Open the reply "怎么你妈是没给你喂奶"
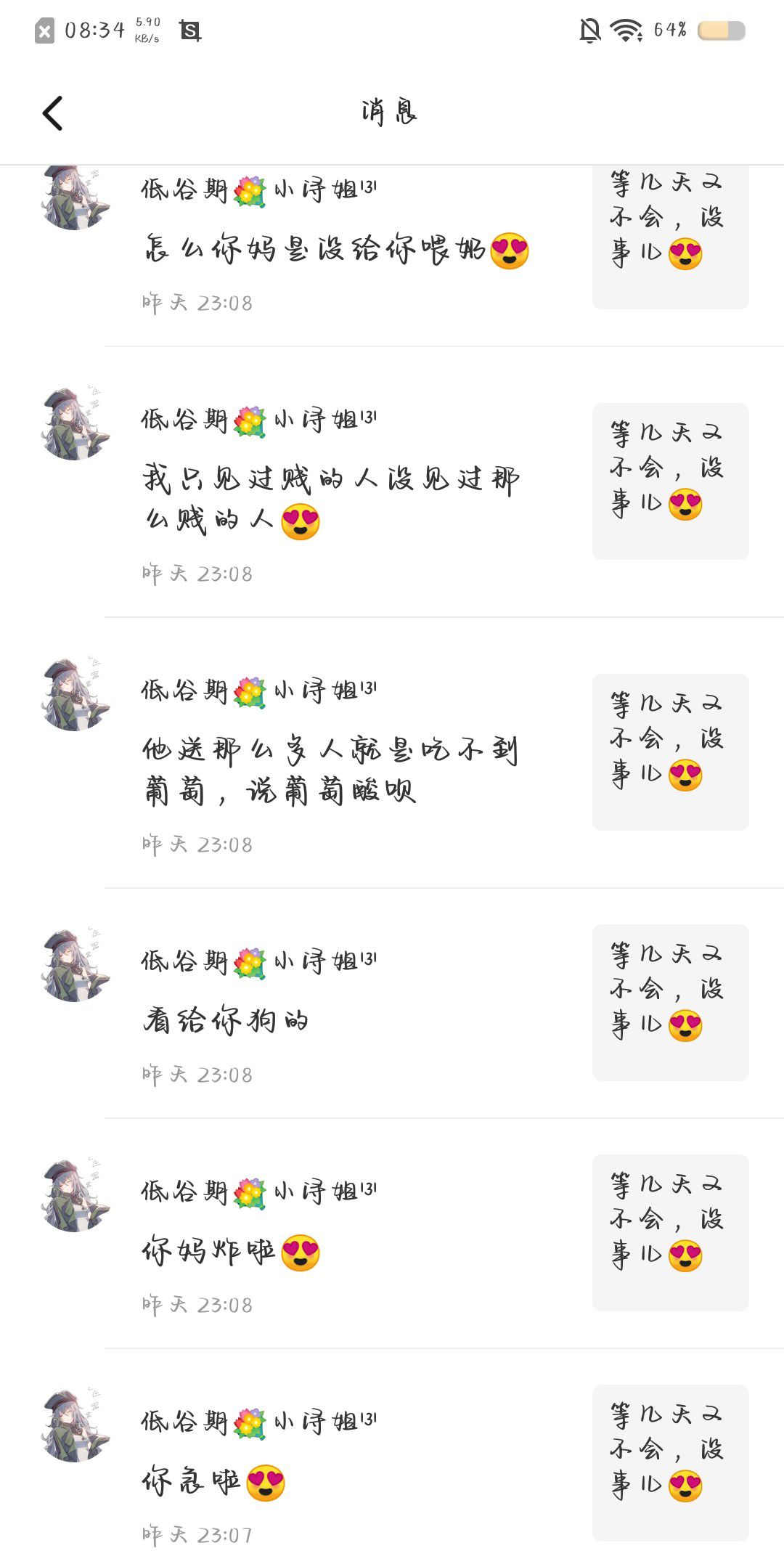The width and height of the screenshot is (784, 1564). pos(335,251)
